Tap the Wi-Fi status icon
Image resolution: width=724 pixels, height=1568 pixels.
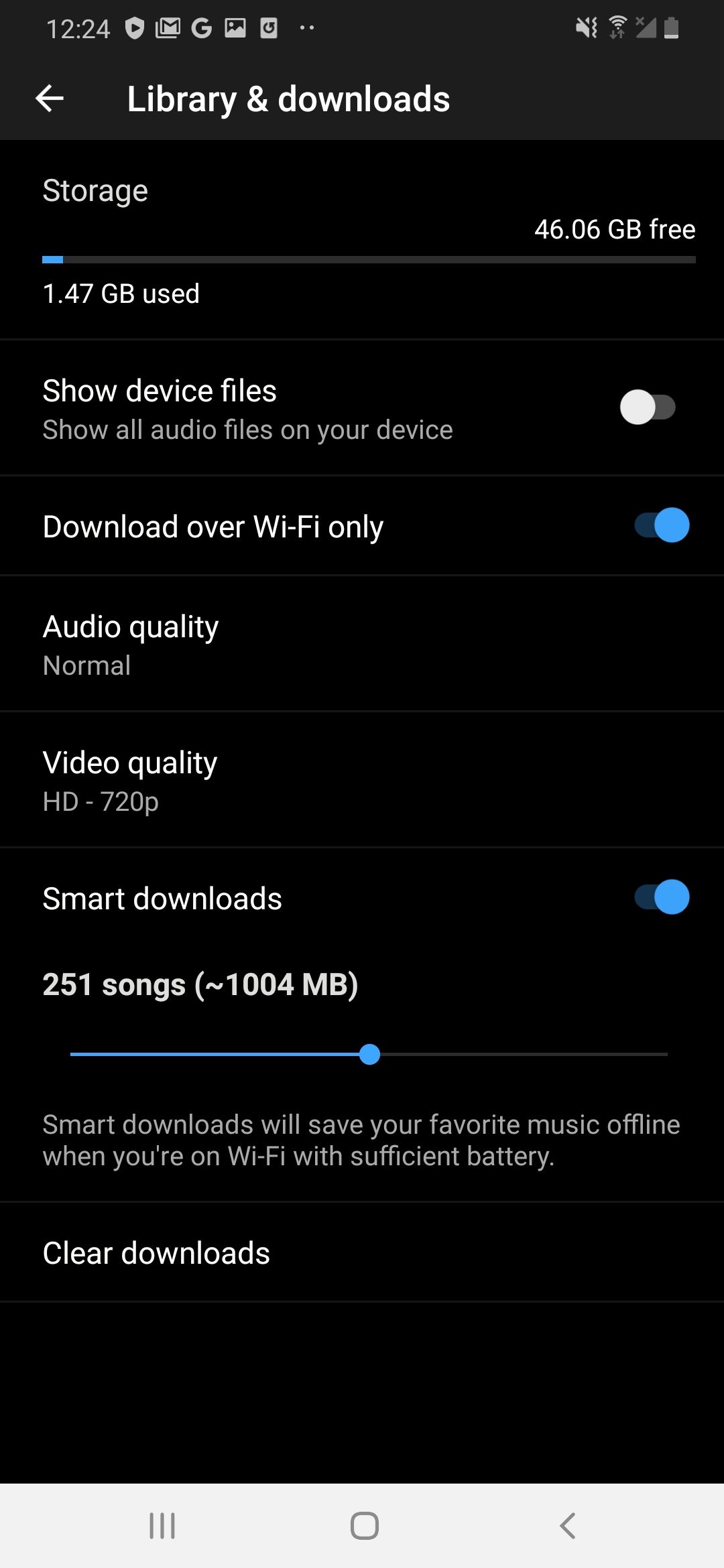tap(616, 27)
